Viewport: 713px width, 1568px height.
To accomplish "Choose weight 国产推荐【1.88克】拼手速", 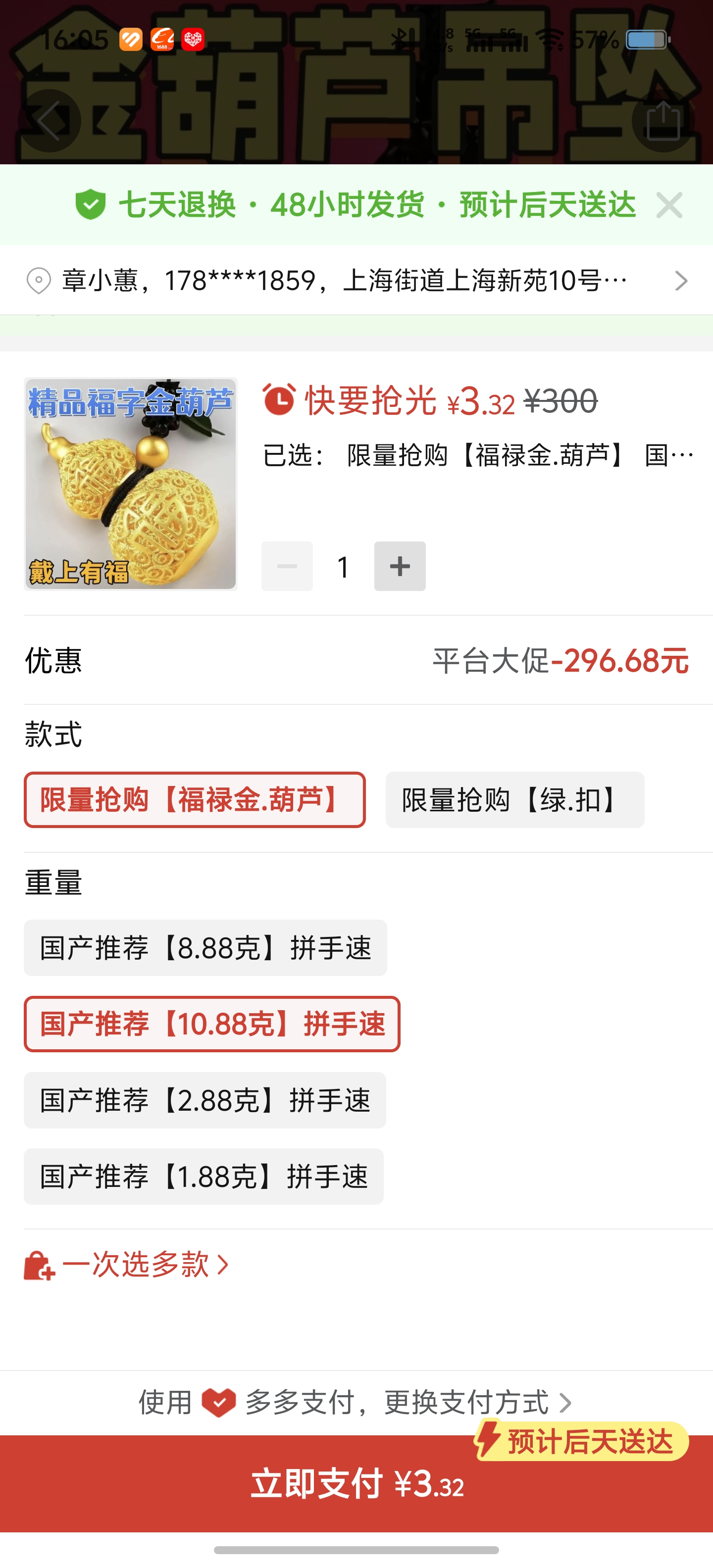I will click(x=204, y=1176).
